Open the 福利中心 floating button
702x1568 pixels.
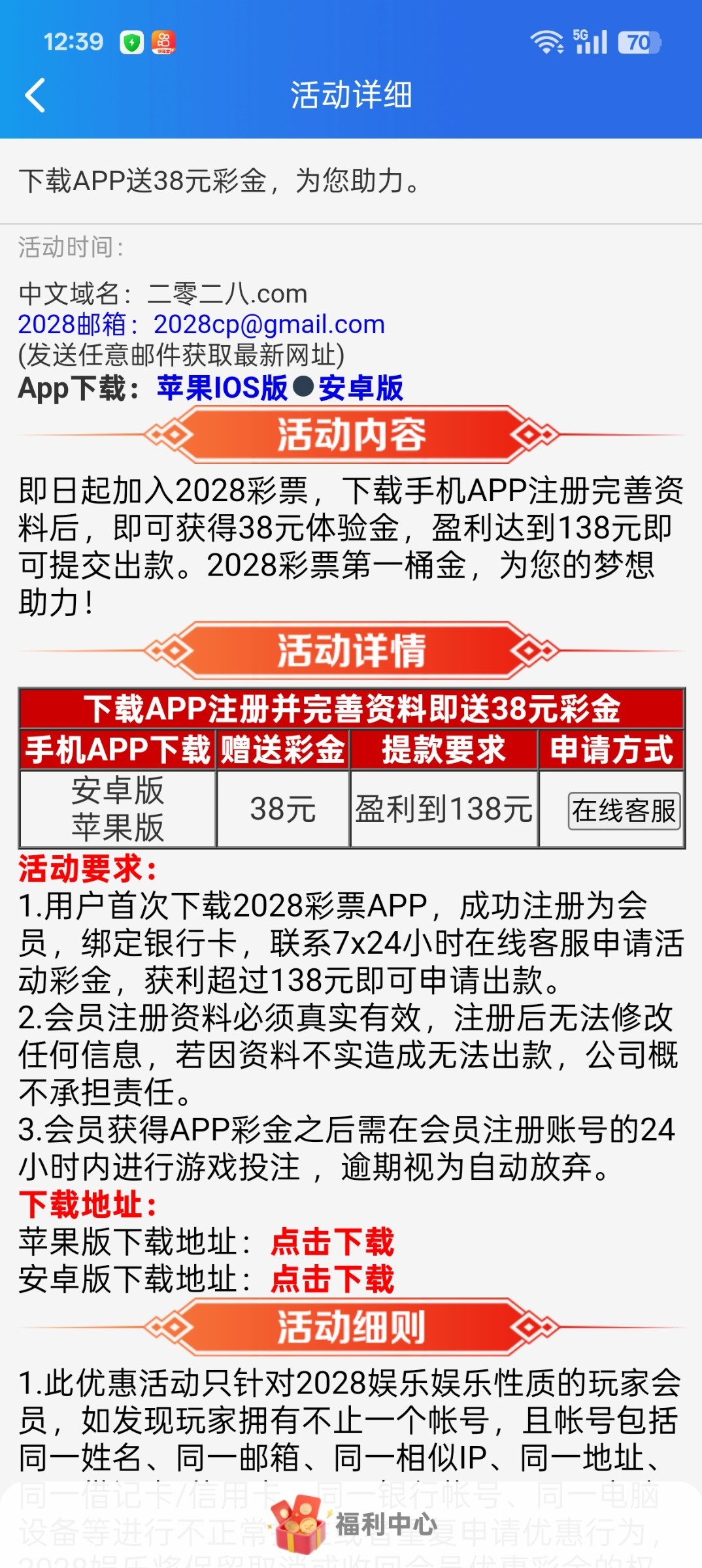[353, 1525]
